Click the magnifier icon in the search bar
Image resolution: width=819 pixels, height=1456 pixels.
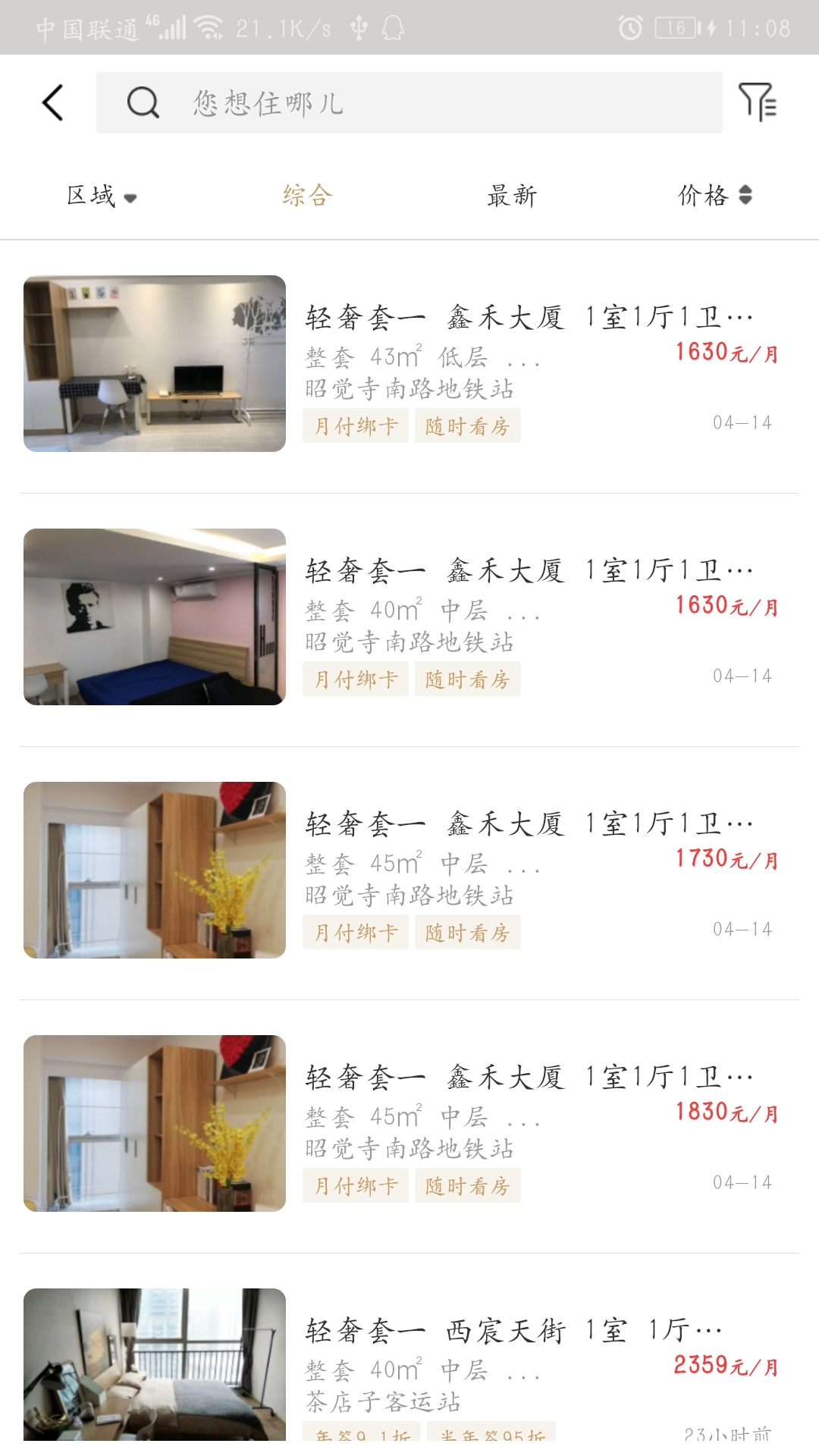pyautogui.click(x=142, y=104)
